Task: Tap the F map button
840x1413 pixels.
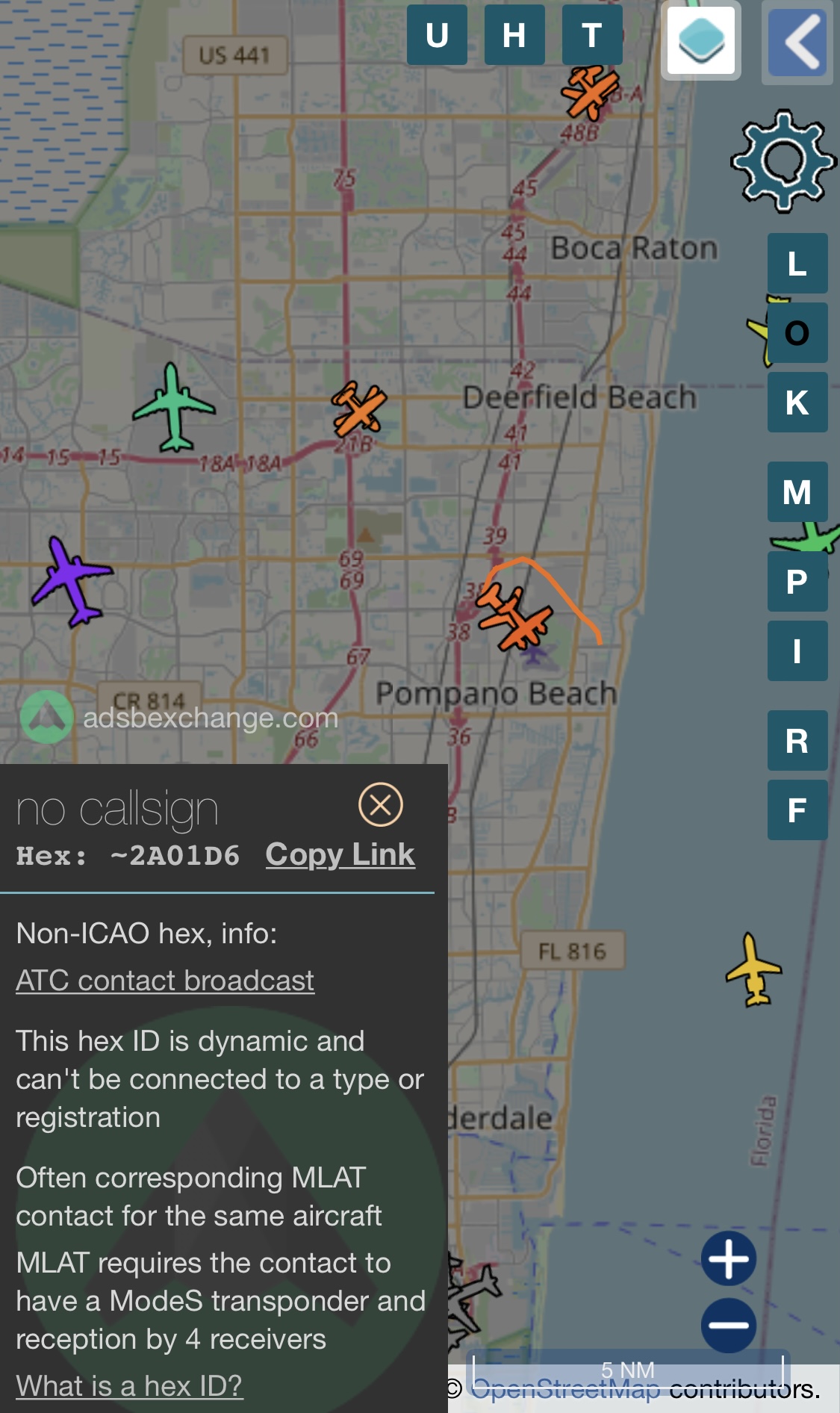Action: pyautogui.click(x=797, y=810)
